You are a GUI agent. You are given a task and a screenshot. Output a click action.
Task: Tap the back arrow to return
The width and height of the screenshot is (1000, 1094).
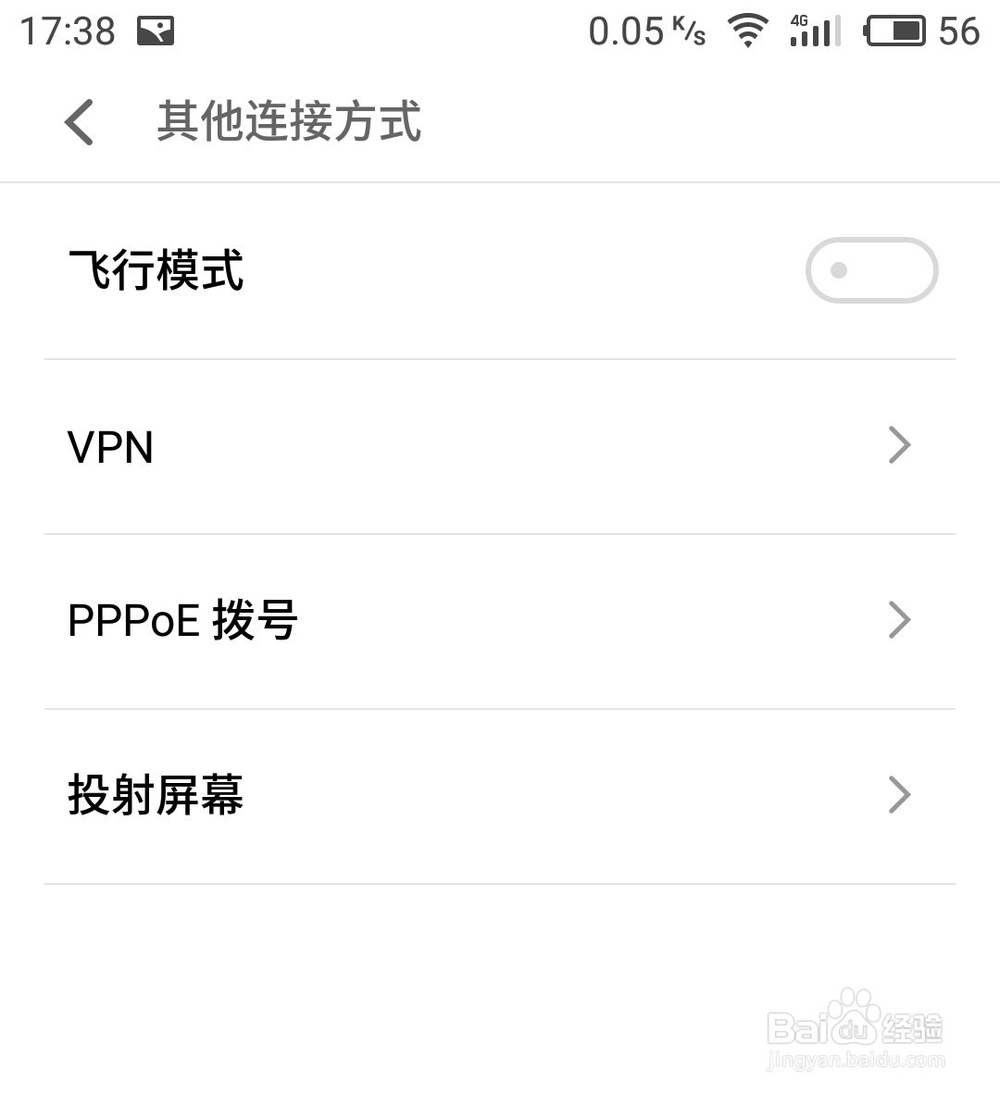[x=78, y=123]
